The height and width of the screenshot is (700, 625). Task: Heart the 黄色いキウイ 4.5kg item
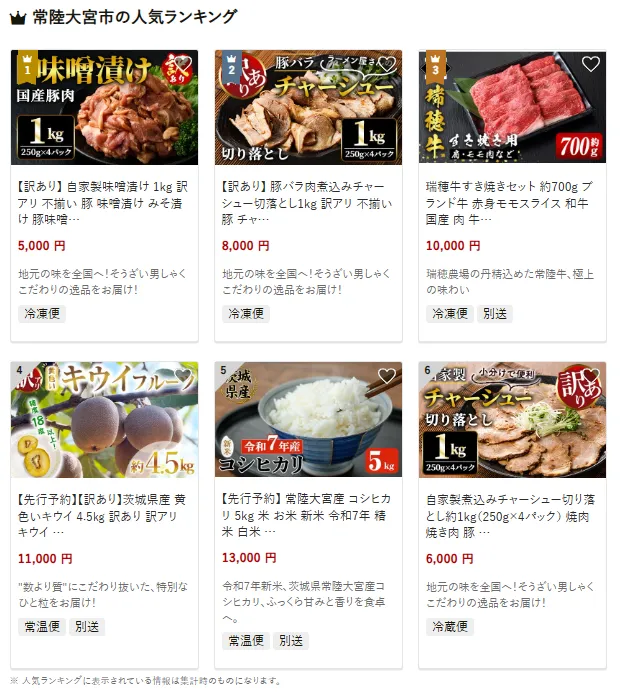coord(183,377)
